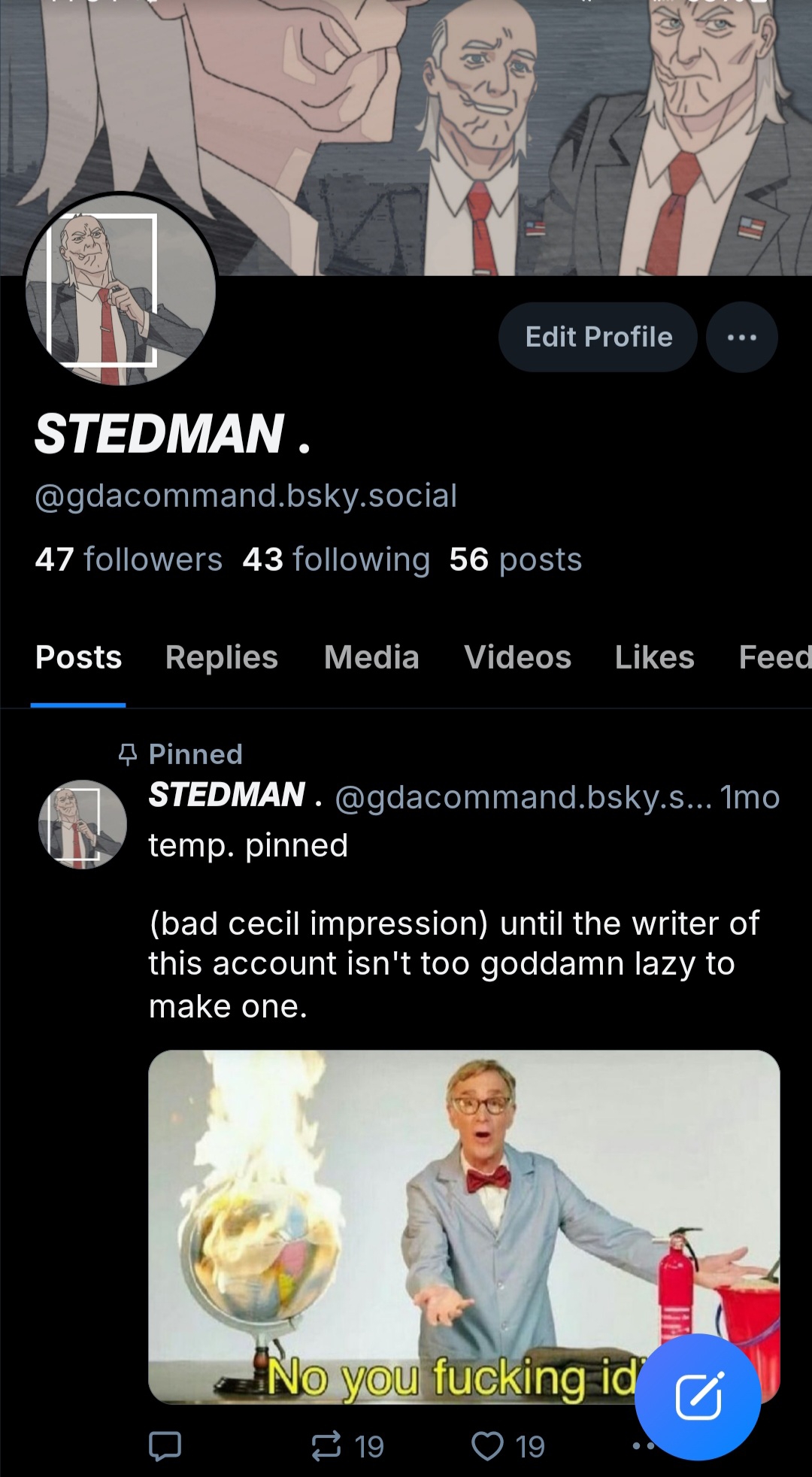View the 43 following list
This screenshot has width=812, height=1477.
pos(336,560)
